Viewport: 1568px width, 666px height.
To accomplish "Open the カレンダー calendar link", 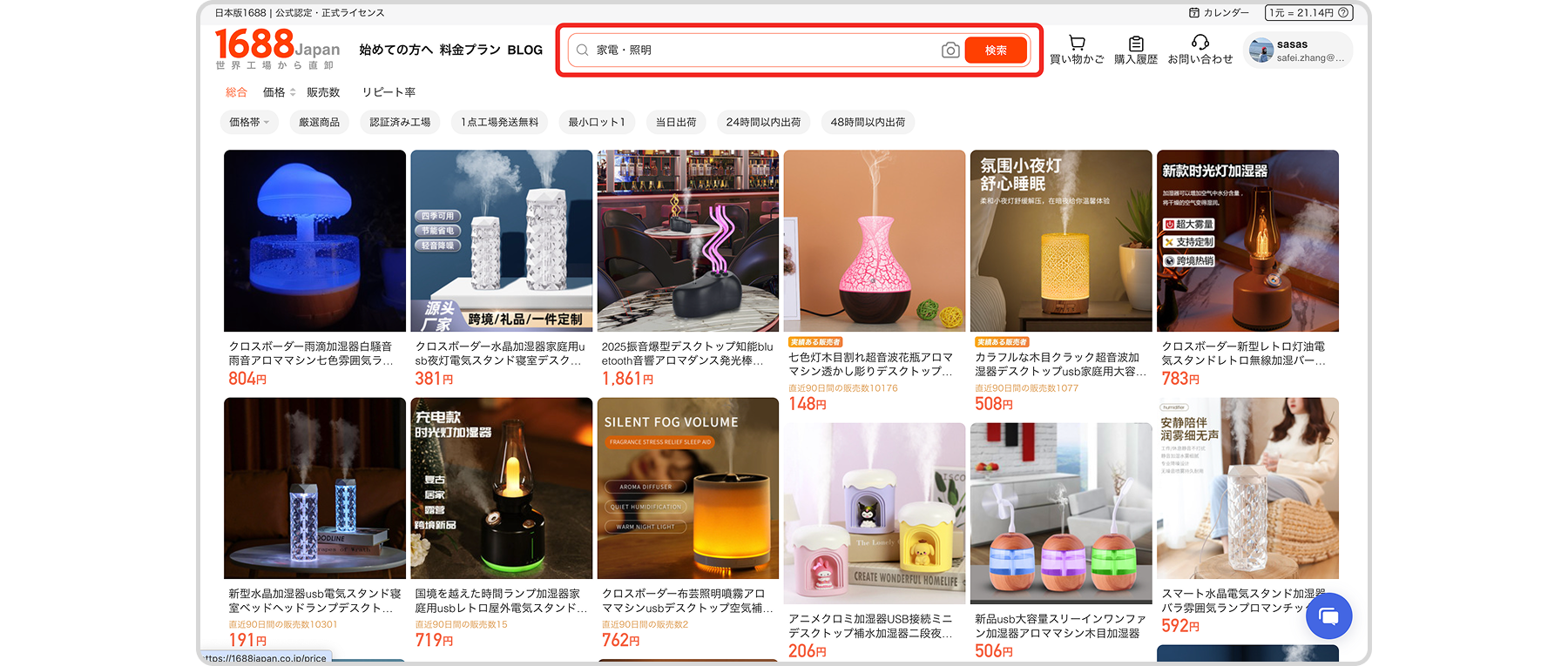I will coord(1219,12).
